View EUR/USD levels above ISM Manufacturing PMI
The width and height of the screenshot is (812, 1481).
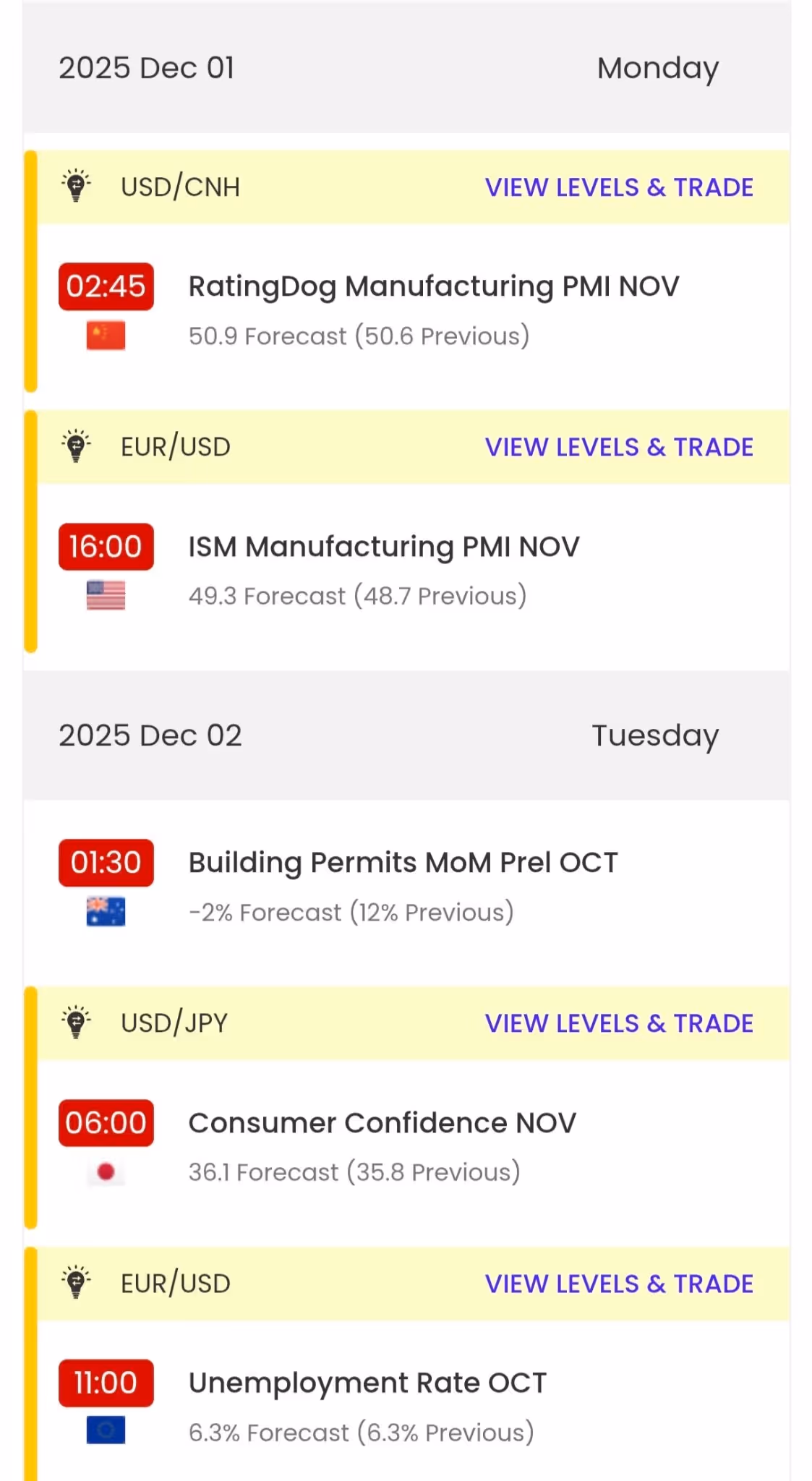point(618,448)
